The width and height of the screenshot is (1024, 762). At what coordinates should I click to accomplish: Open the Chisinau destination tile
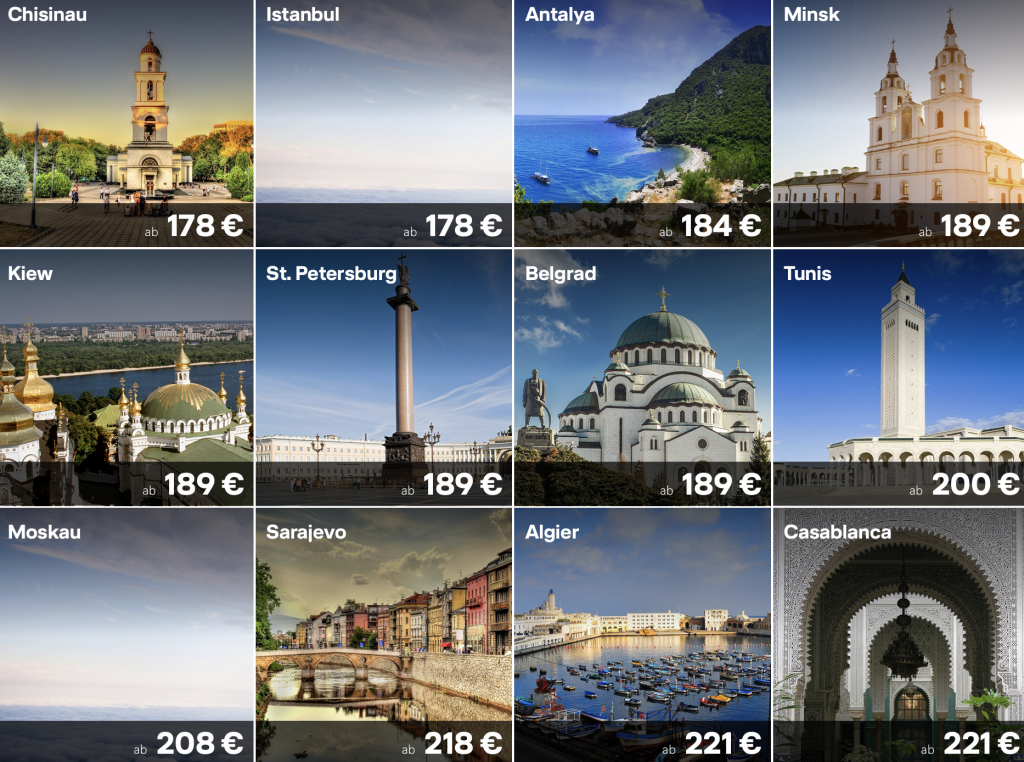click(x=126, y=123)
